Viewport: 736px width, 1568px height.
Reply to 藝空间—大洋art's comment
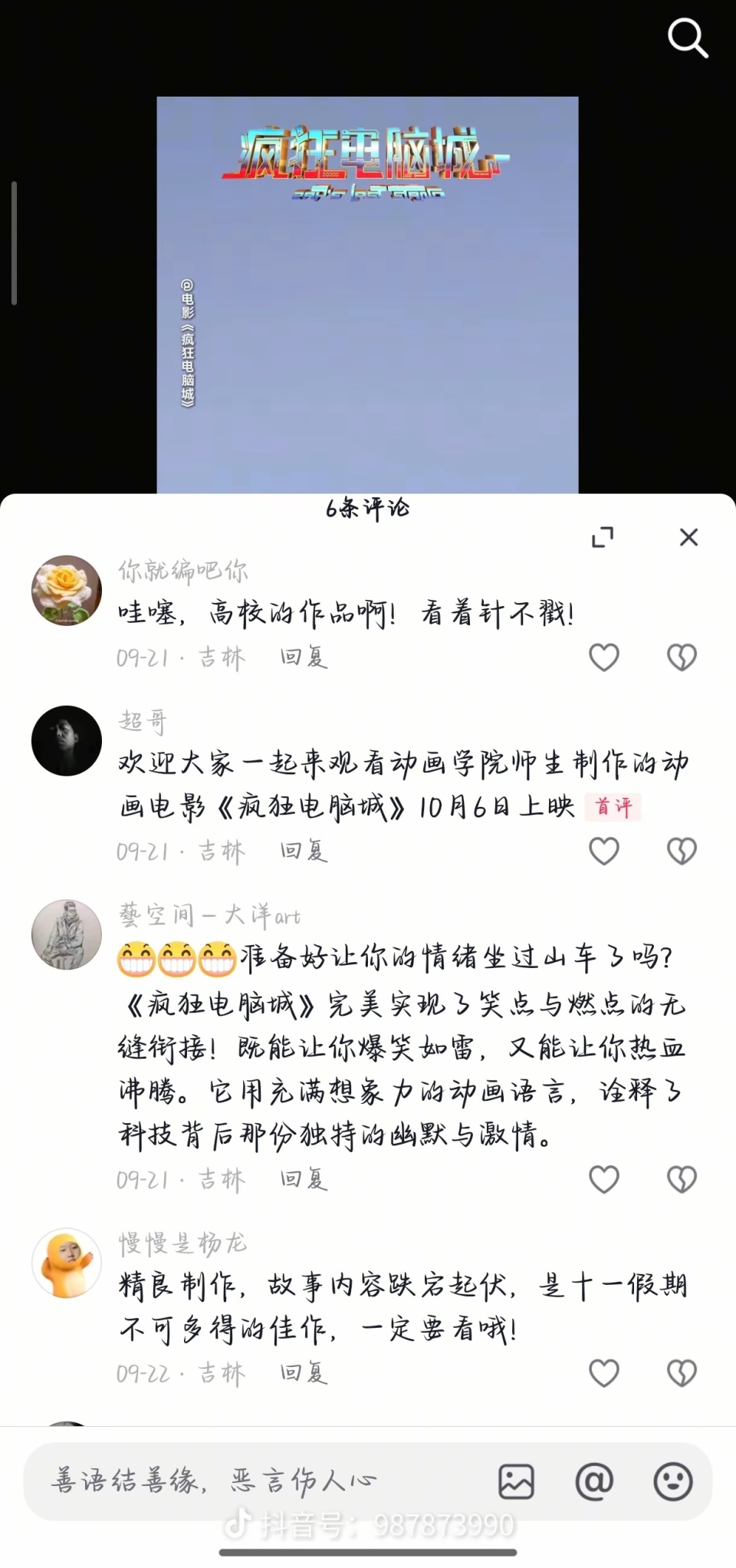click(x=304, y=1180)
